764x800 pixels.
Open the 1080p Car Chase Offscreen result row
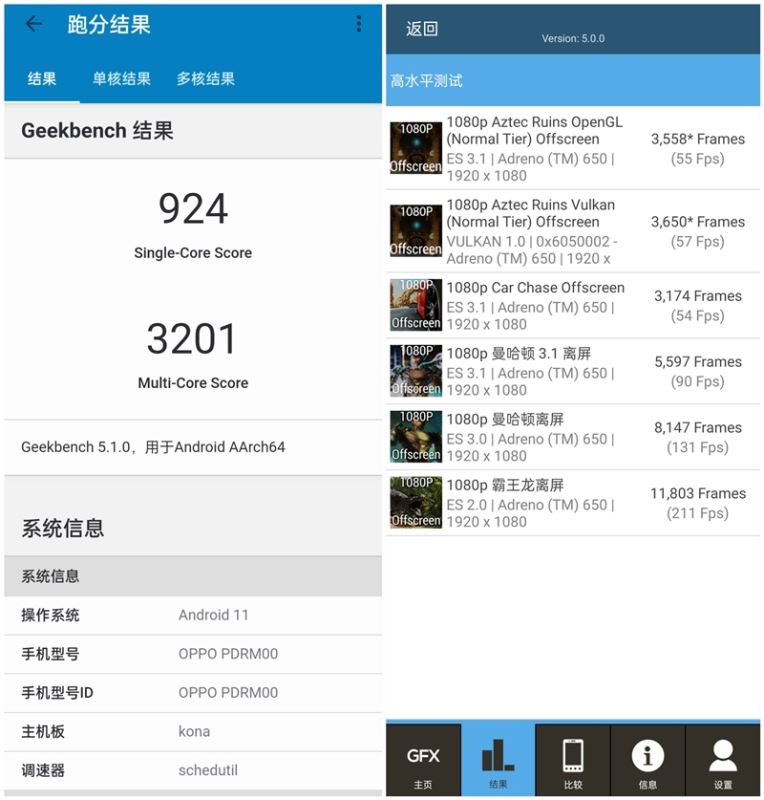pos(560,305)
